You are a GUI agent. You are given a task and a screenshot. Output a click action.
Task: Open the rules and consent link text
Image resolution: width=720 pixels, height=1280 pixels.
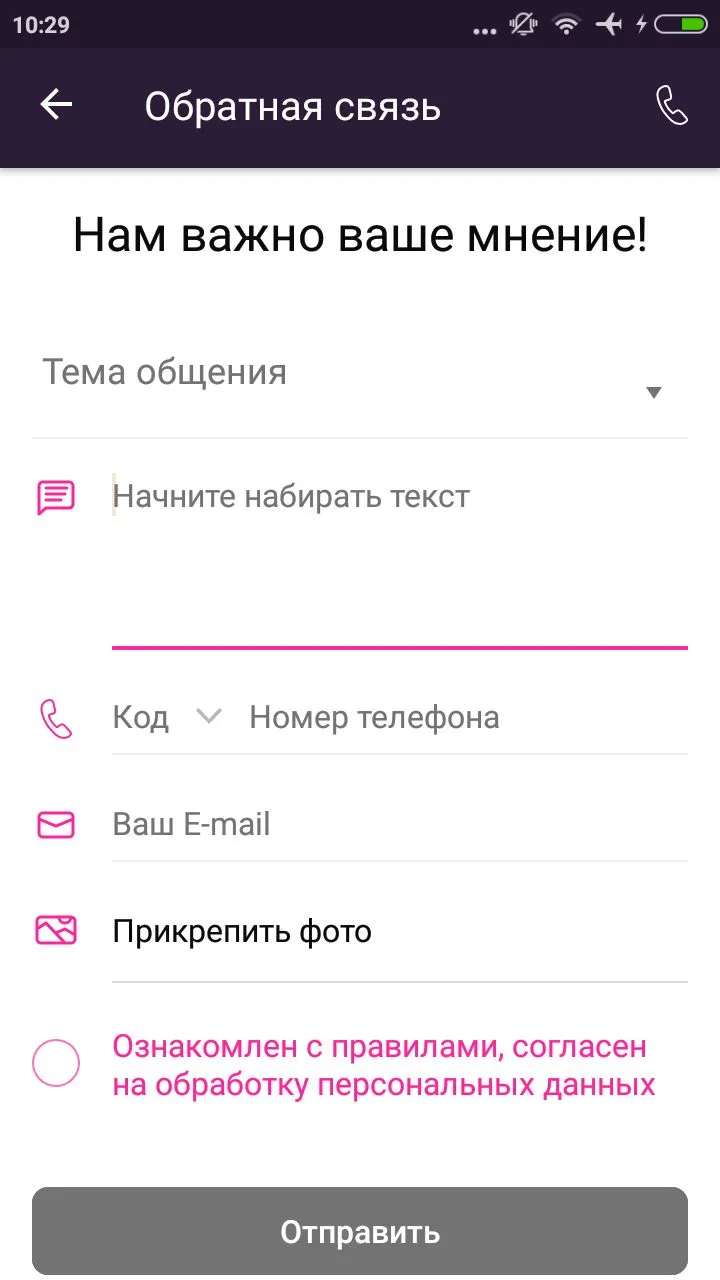(x=384, y=1065)
